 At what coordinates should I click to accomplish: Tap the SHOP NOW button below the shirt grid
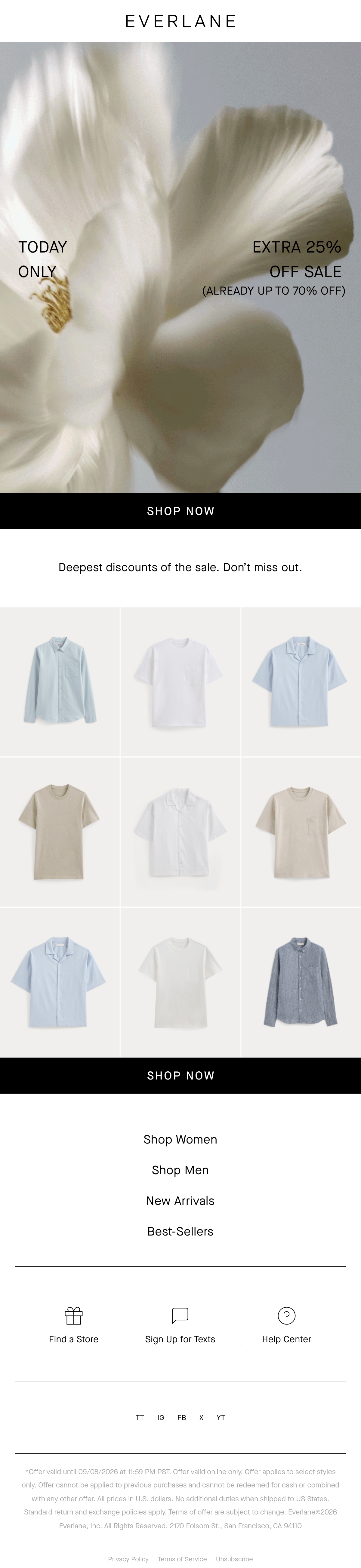coord(180,1076)
